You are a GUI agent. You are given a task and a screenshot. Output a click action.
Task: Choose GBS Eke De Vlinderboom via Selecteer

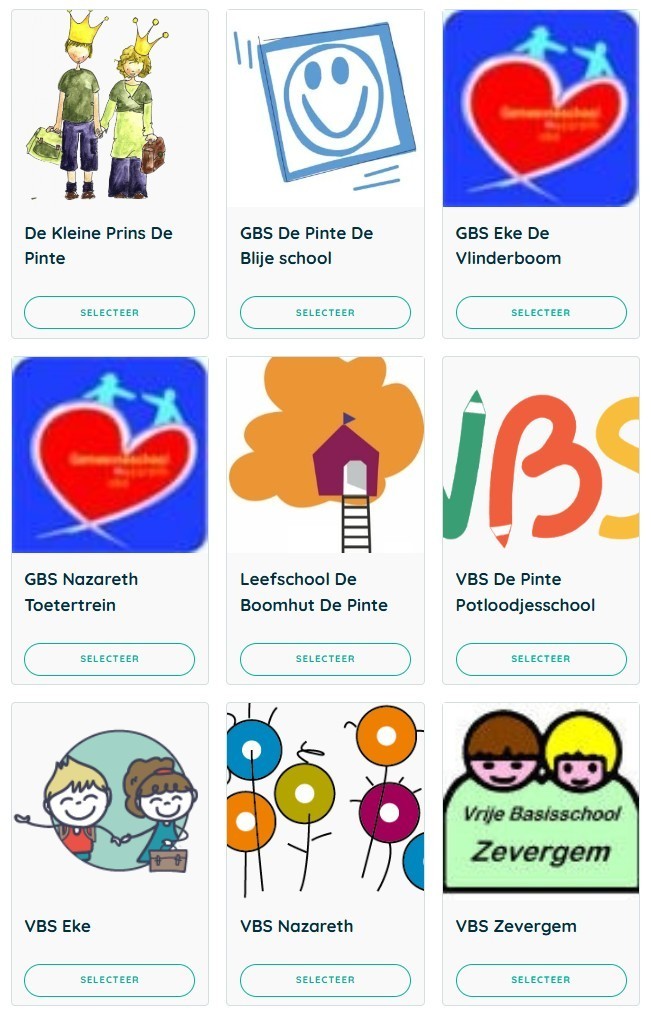[x=541, y=312]
